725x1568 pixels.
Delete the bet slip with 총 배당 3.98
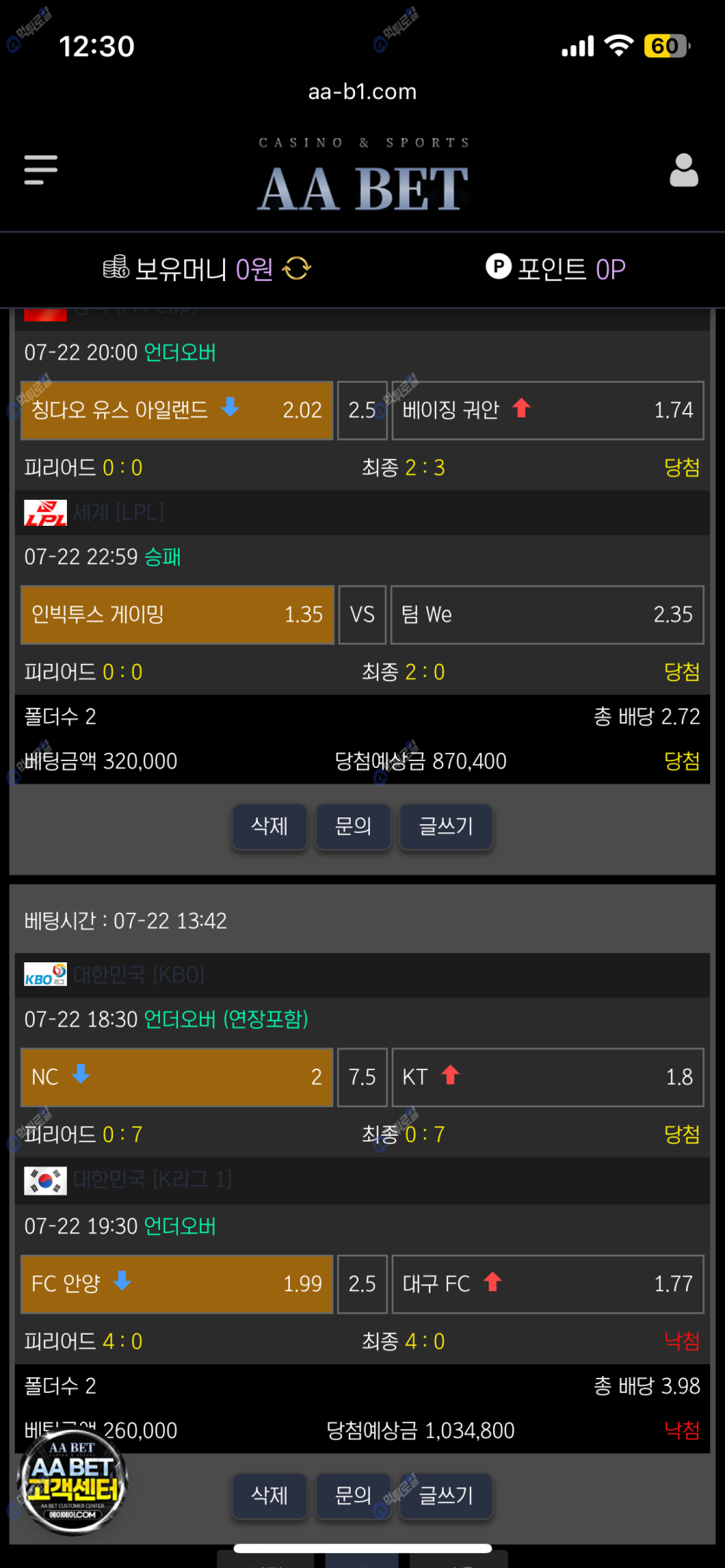click(269, 1495)
